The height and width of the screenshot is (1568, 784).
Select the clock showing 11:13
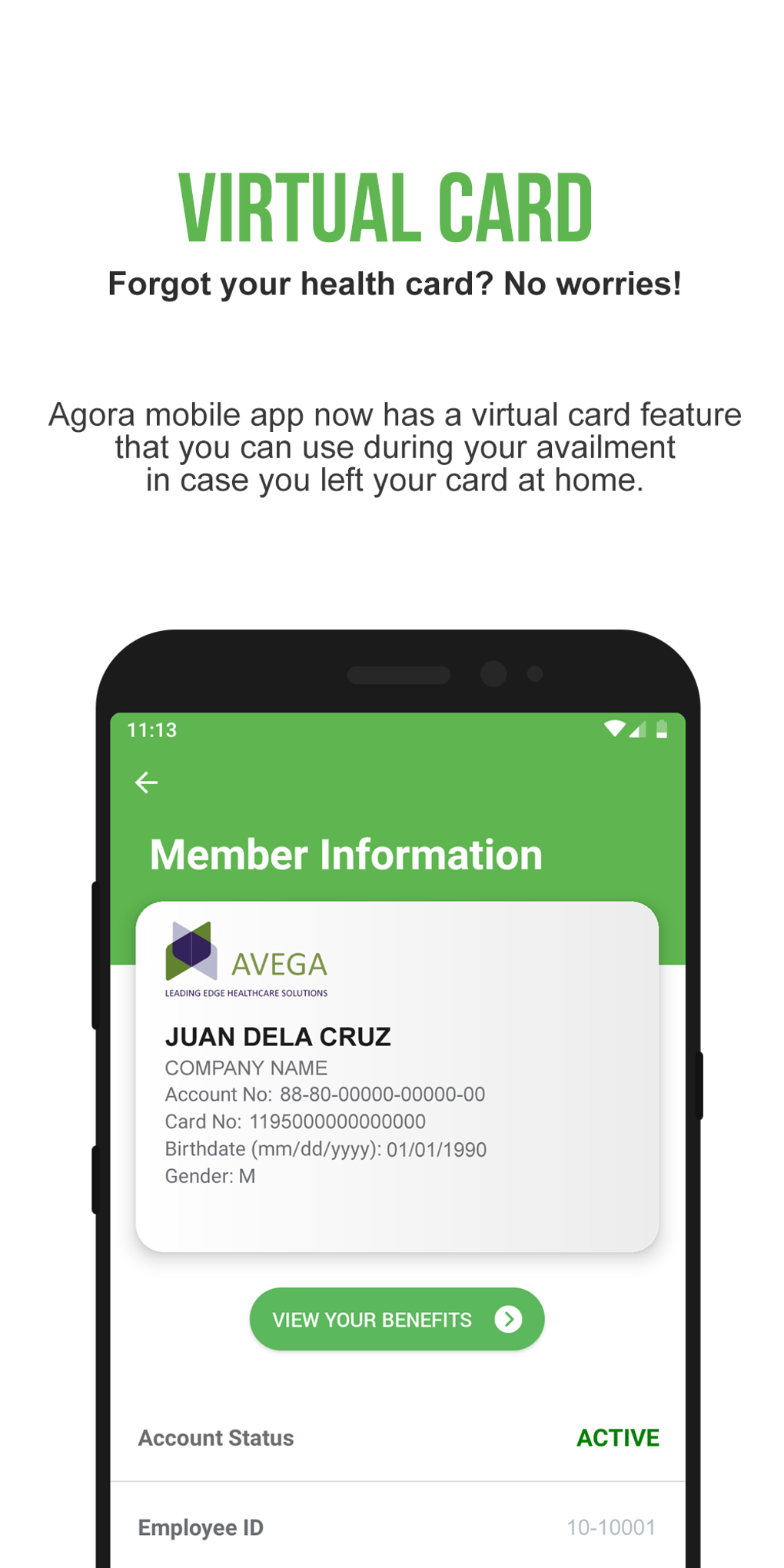tap(152, 729)
